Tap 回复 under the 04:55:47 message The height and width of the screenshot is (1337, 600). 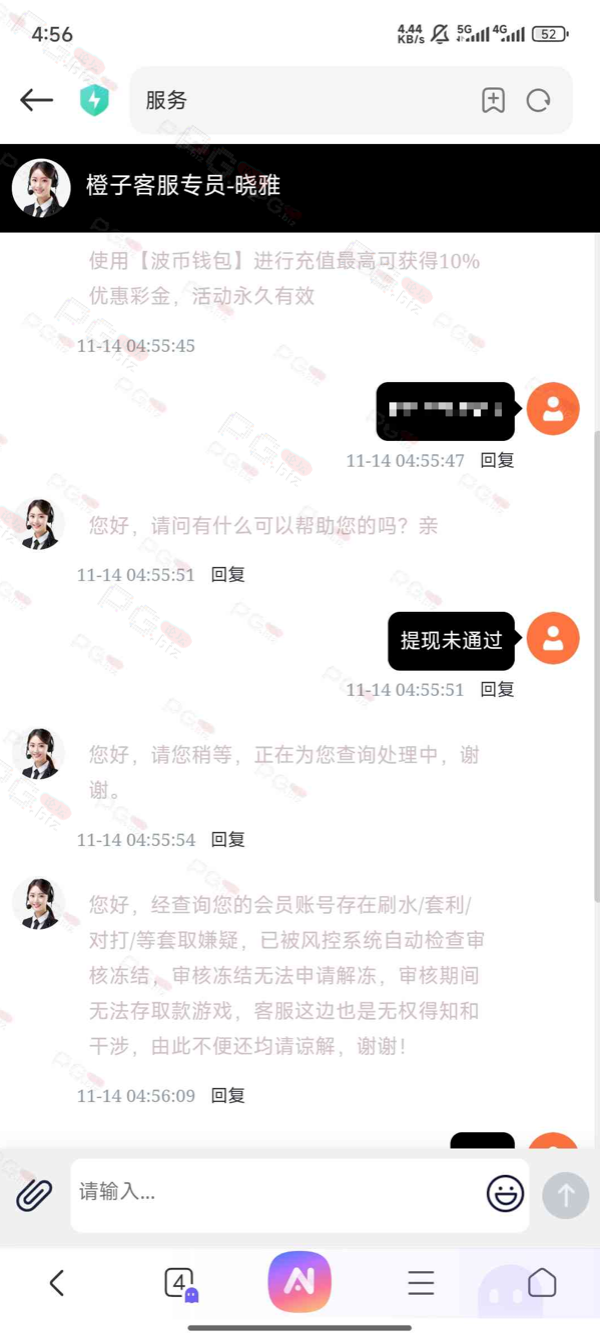tap(497, 460)
